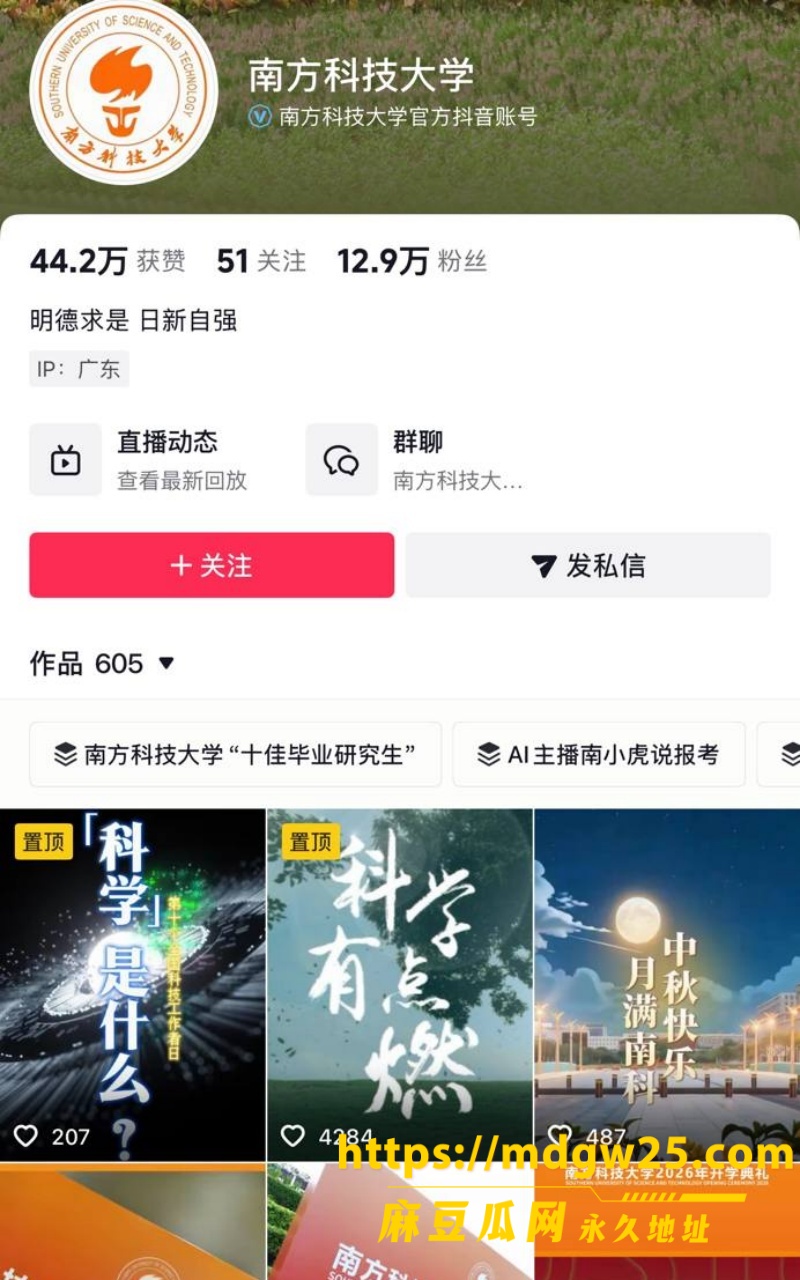Open the AI主播南小虎说报考 collection chip
This screenshot has width=800, height=1280.
point(599,754)
